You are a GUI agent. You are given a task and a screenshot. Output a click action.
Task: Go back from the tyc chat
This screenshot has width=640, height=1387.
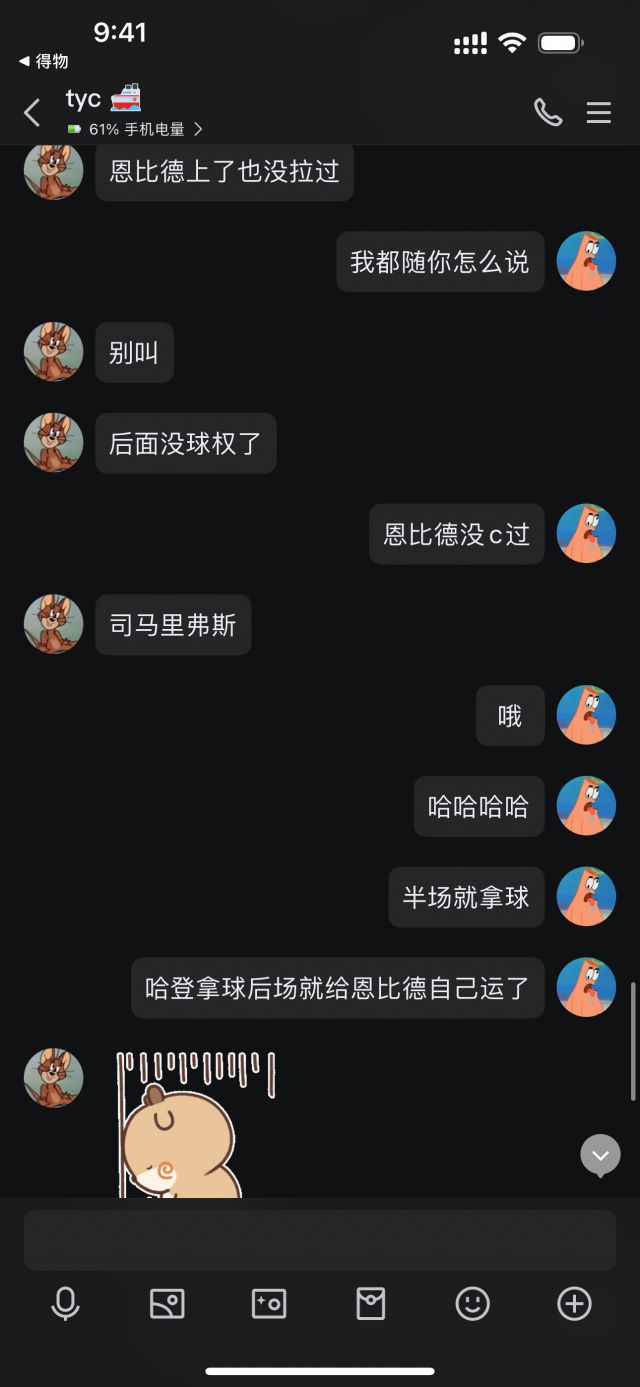(32, 113)
